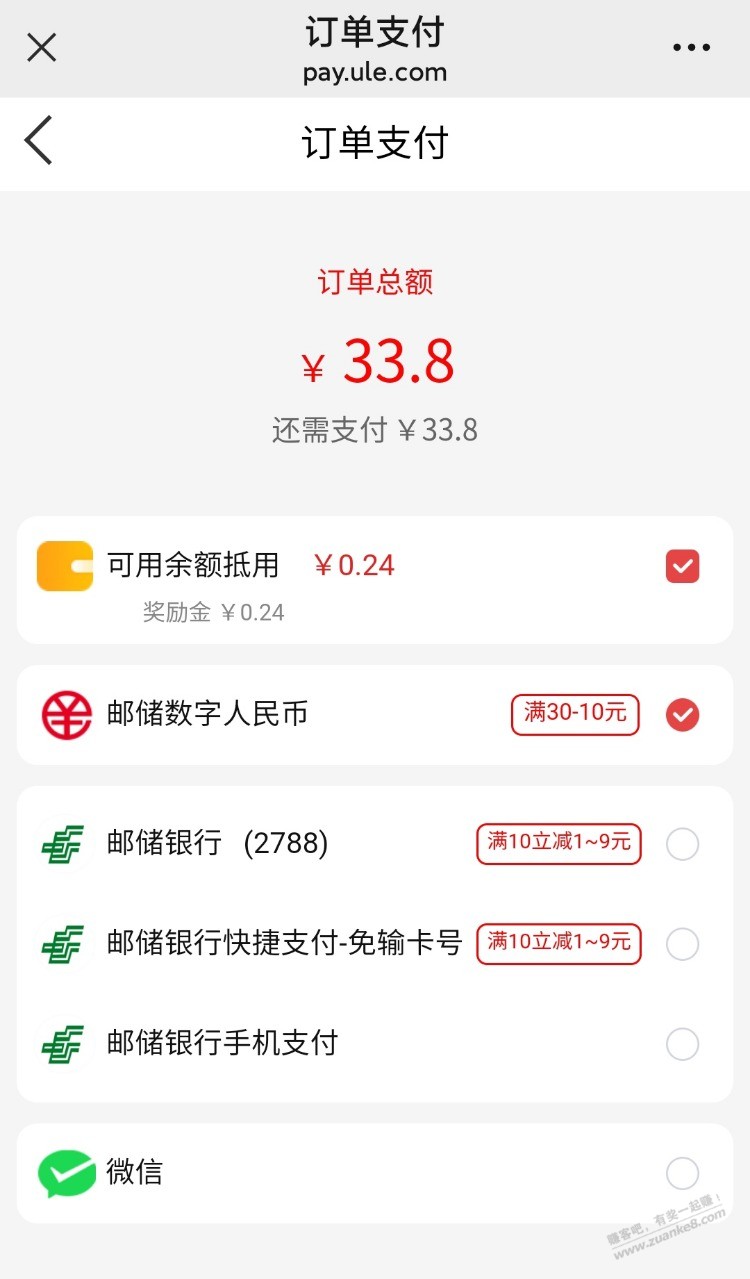Choose 邮储银行快捷支付-免输卡号 payment method
This screenshot has height=1279, width=750.
click(682, 943)
